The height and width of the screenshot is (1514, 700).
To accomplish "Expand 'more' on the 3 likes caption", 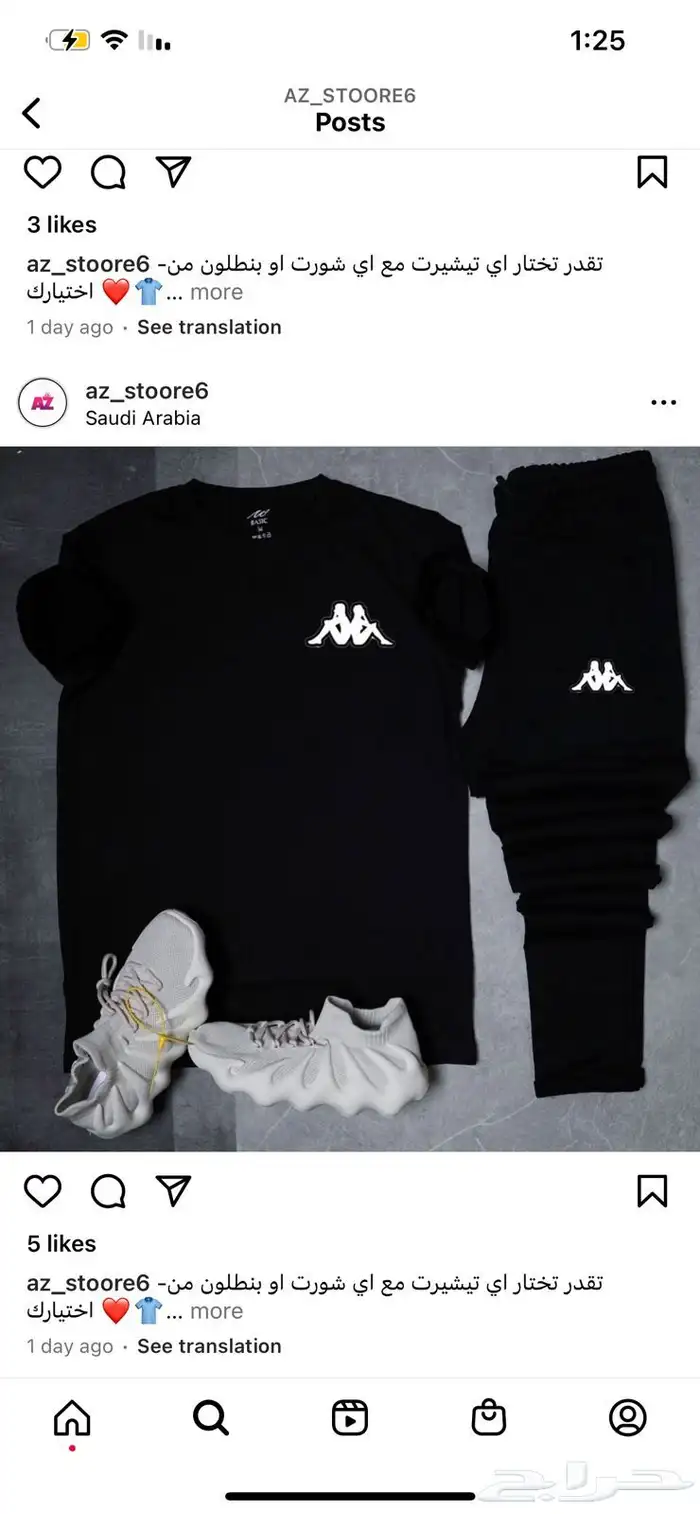I will 216,292.
